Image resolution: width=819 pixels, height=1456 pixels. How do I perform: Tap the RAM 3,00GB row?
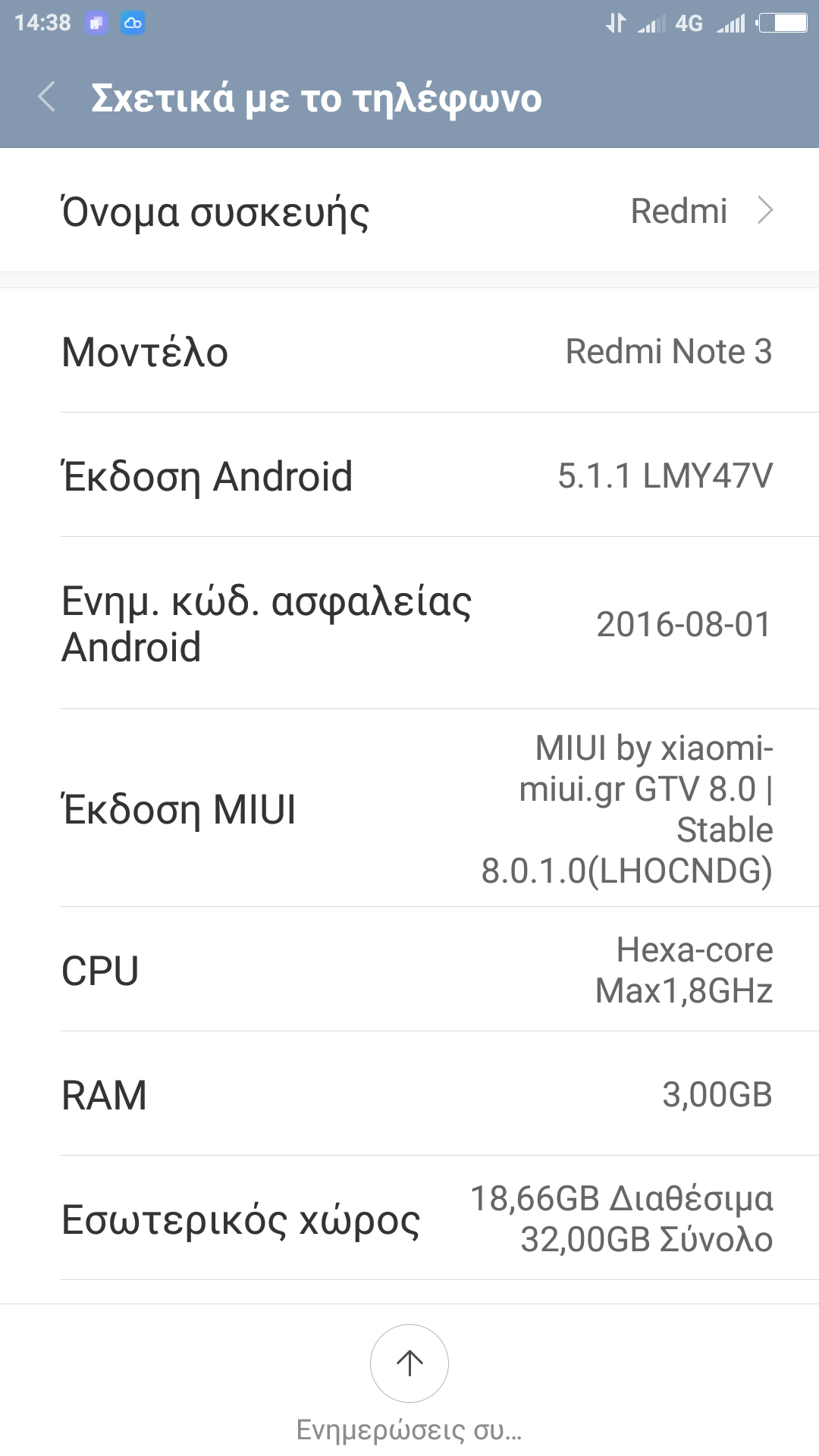pyautogui.click(x=409, y=1094)
